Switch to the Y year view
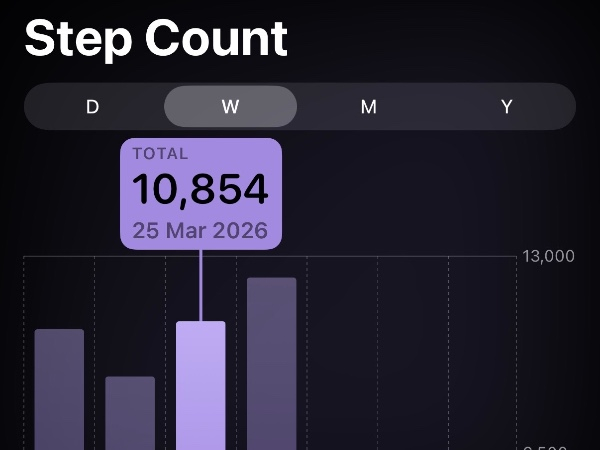Screen dimensions: 600x450 click(x=507, y=107)
